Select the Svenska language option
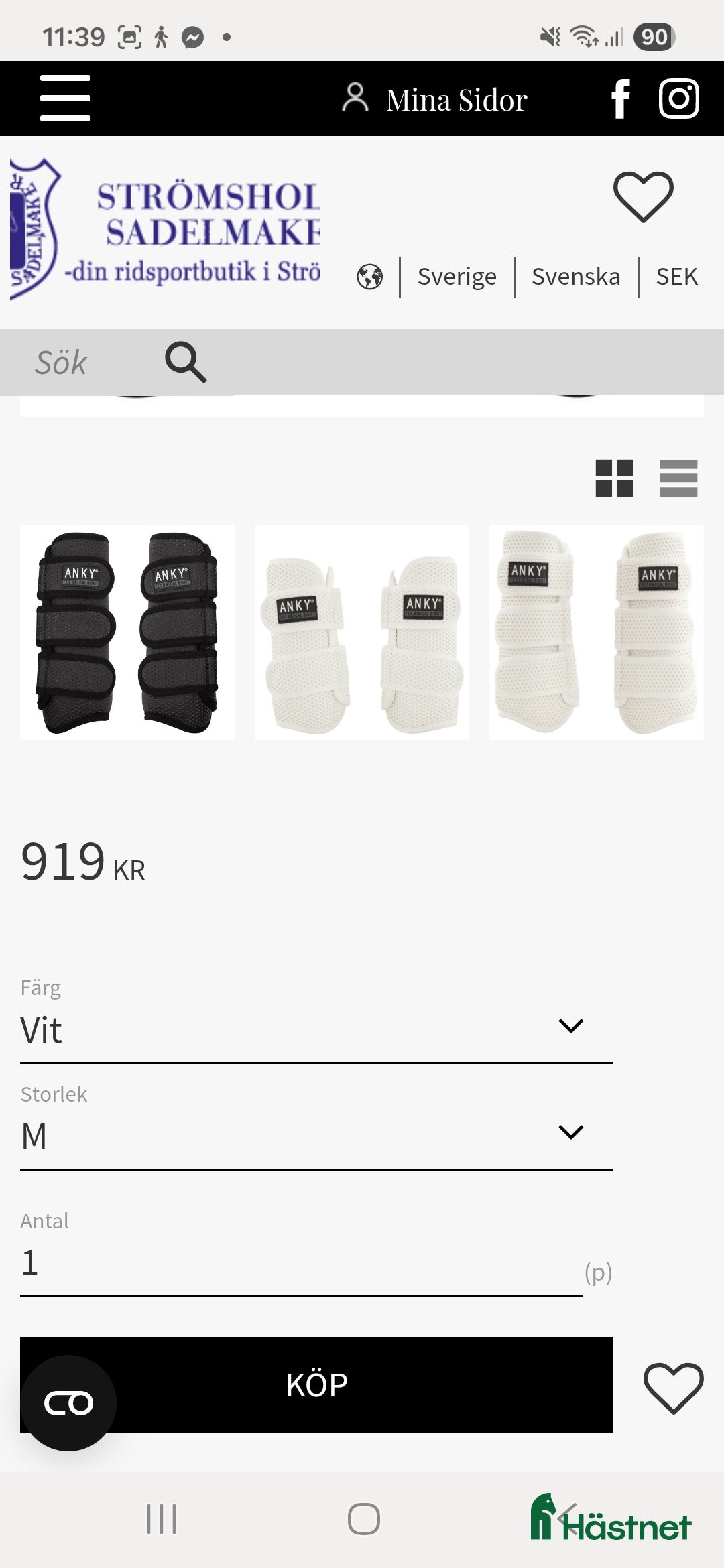 [575, 276]
